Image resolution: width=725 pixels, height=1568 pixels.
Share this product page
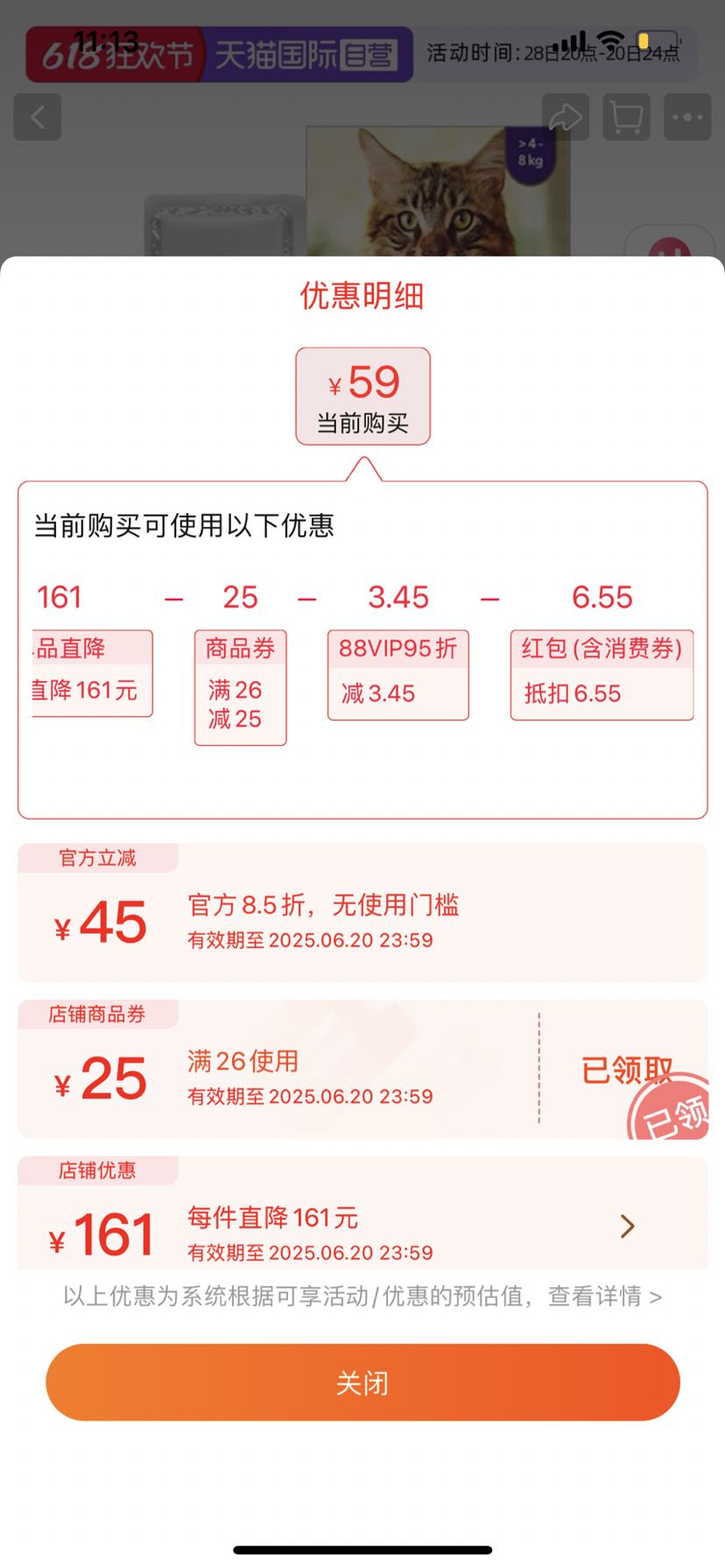tap(565, 117)
